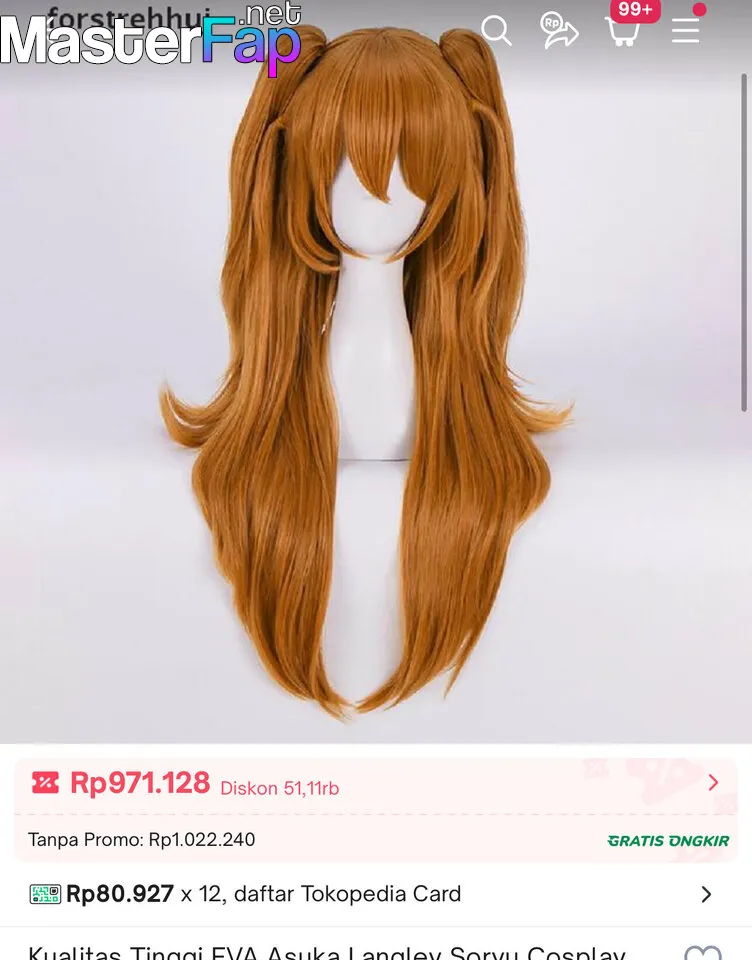Open the shopping cart
Screen dimensions: 752x960
(x=623, y=30)
